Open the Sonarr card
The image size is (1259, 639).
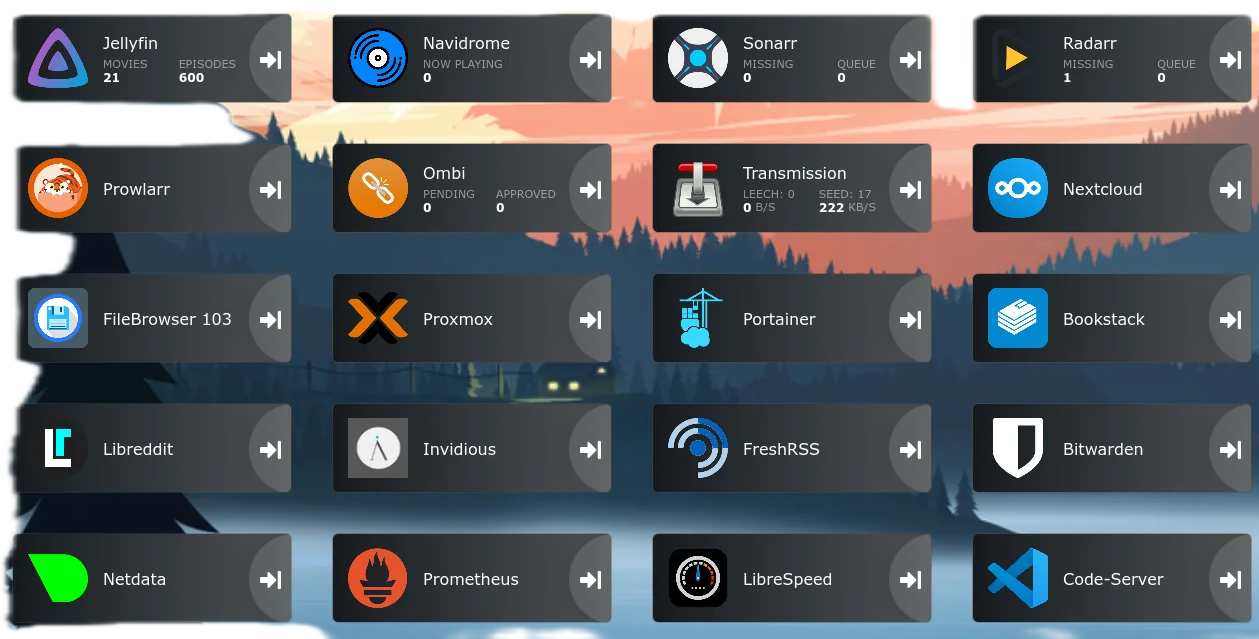click(x=770, y=44)
